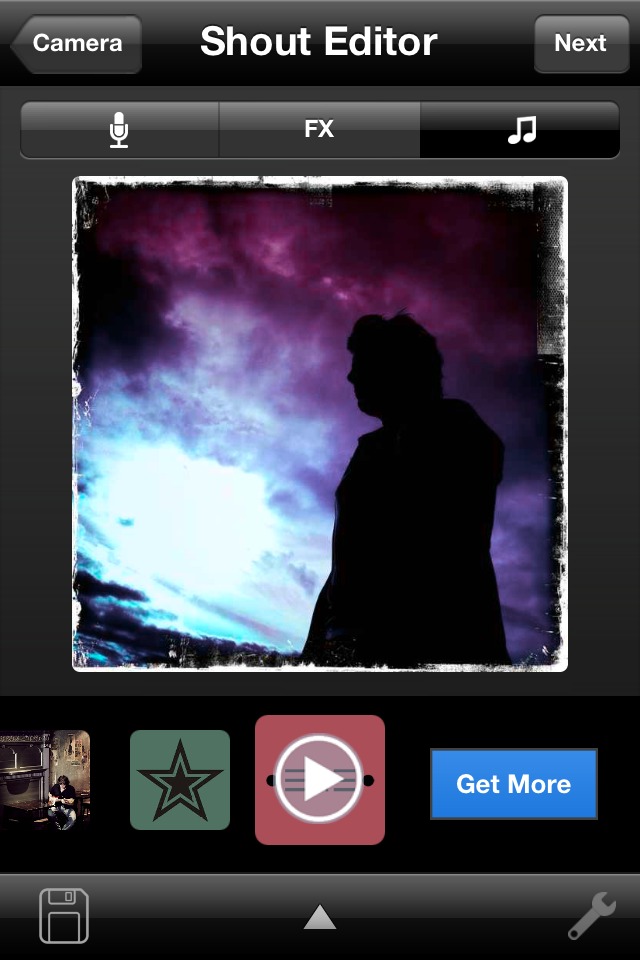Image resolution: width=640 pixels, height=960 pixels.
Task: Choose the piano photo music thumbnail
Action: pyautogui.click(x=45, y=780)
